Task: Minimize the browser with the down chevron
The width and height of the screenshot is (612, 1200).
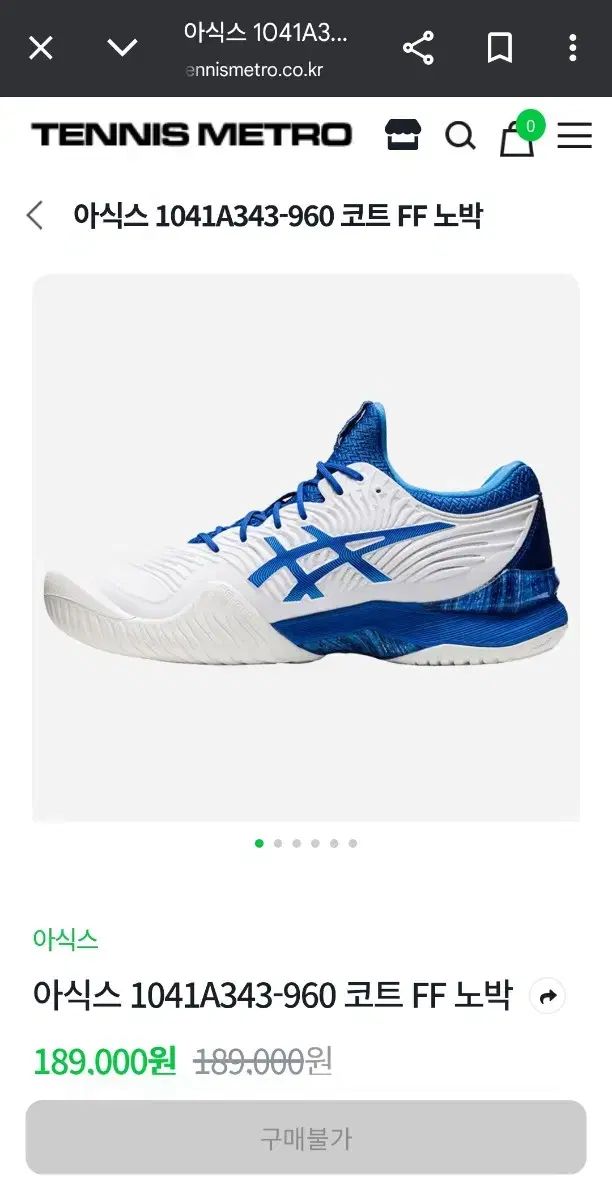Action: point(122,47)
